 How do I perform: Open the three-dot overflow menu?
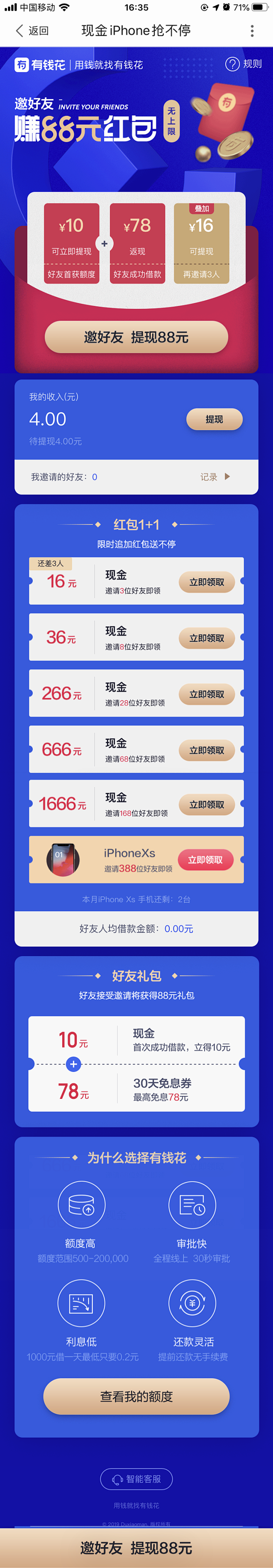click(x=252, y=30)
